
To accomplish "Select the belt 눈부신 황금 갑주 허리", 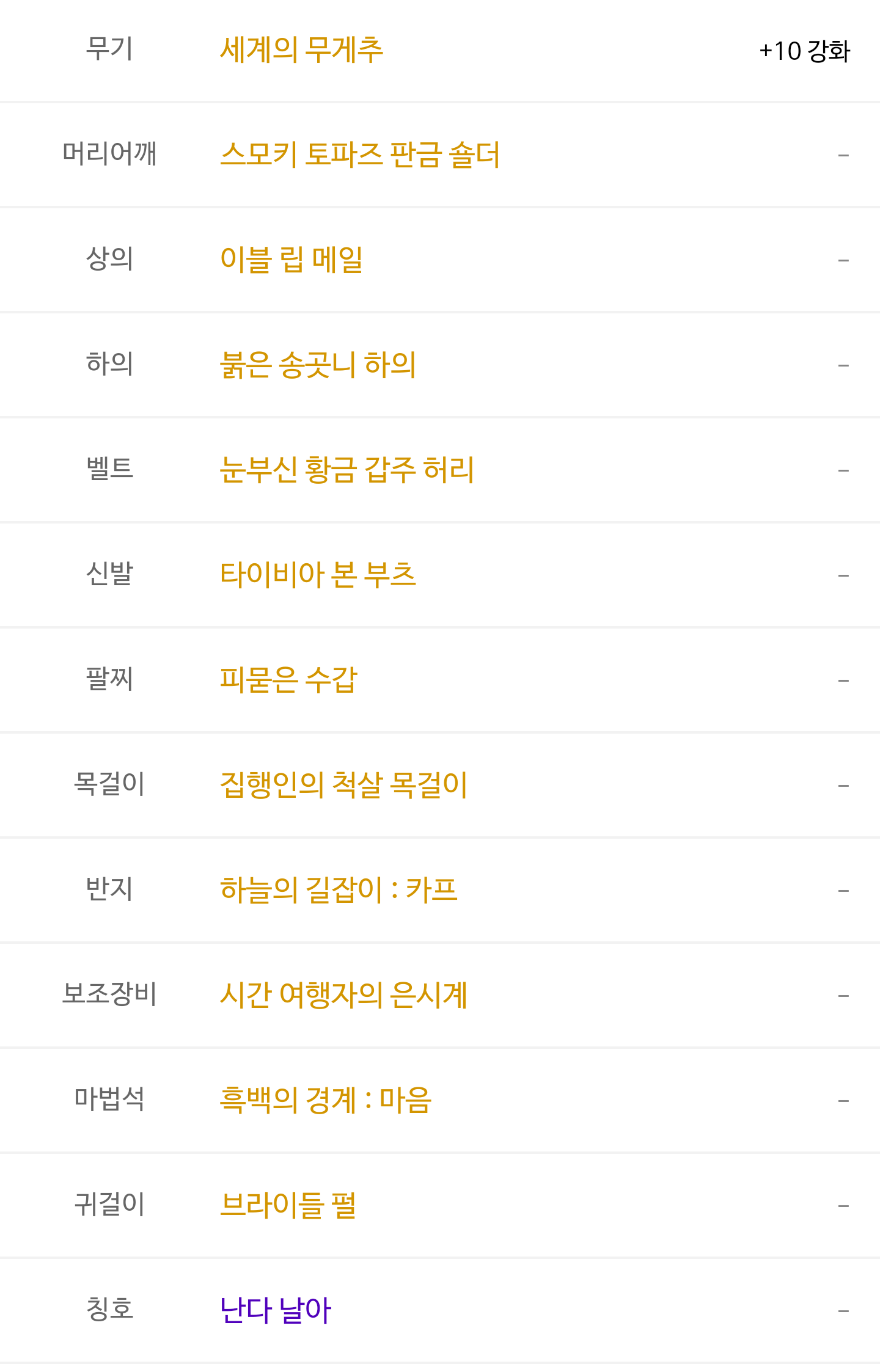I will click(346, 470).
